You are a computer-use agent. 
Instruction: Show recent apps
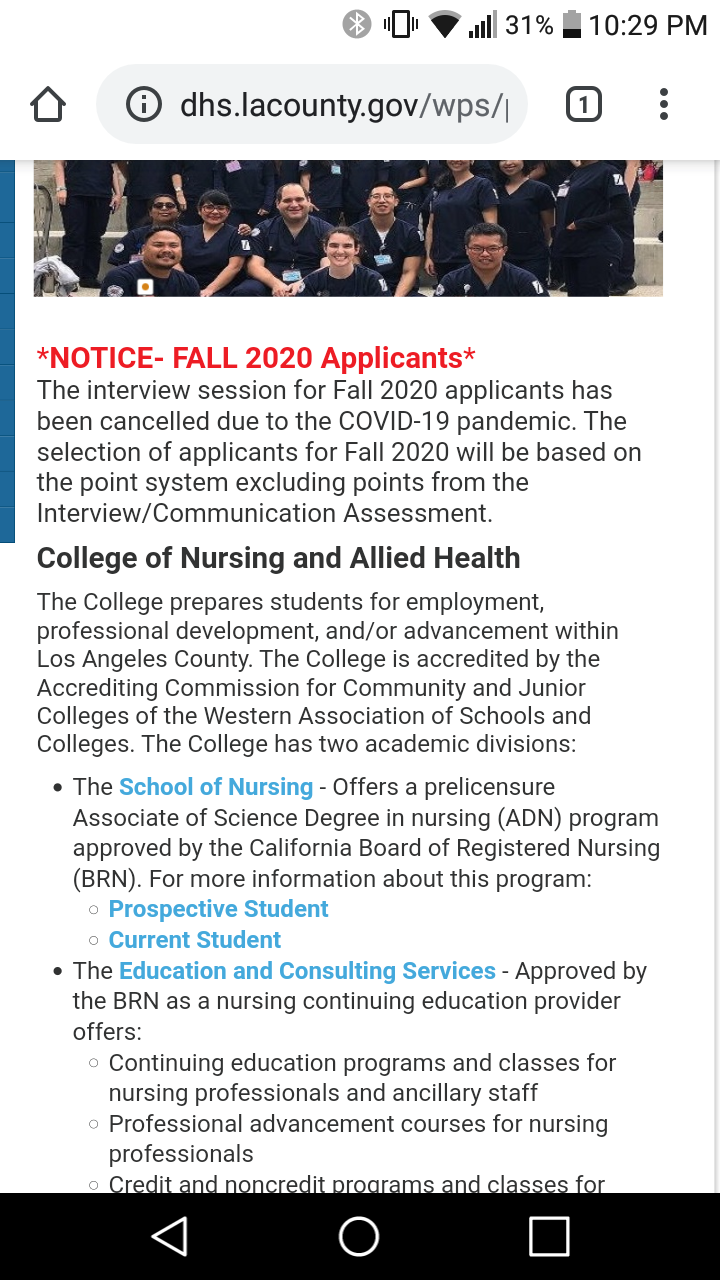pos(549,1236)
